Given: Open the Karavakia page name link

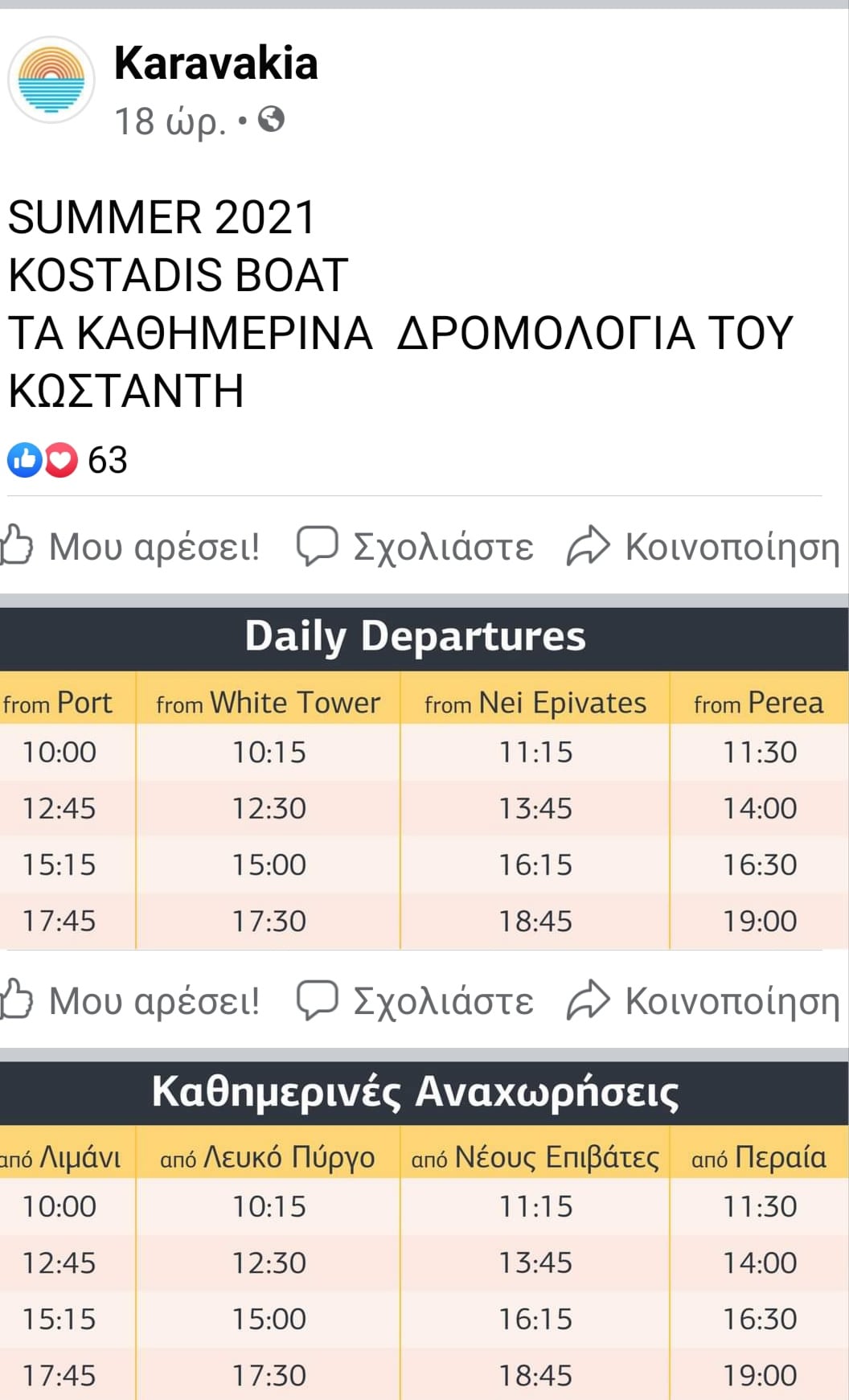Looking at the screenshot, I should [x=215, y=63].
